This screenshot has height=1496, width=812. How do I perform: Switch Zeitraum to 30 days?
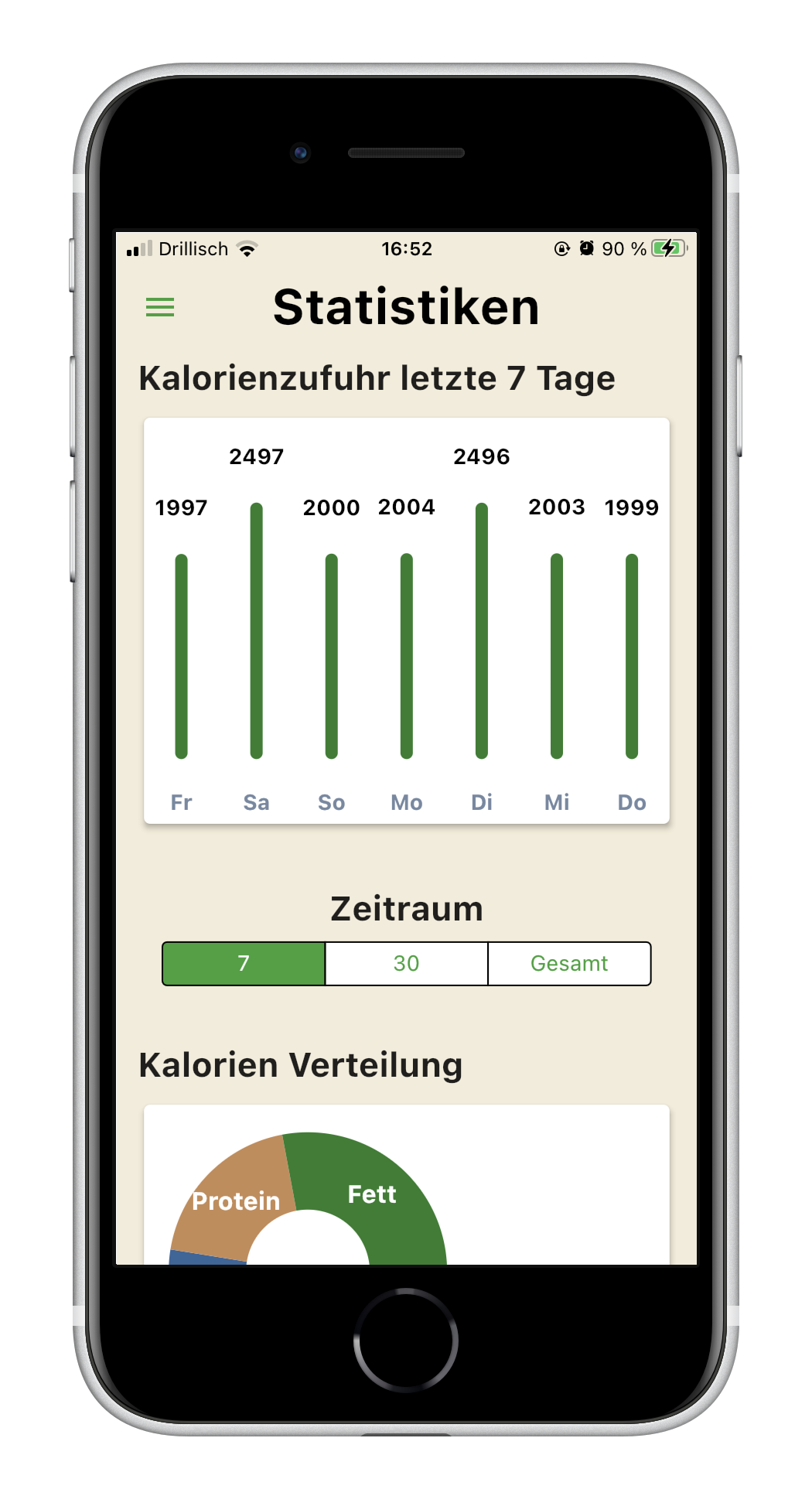point(406,963)
